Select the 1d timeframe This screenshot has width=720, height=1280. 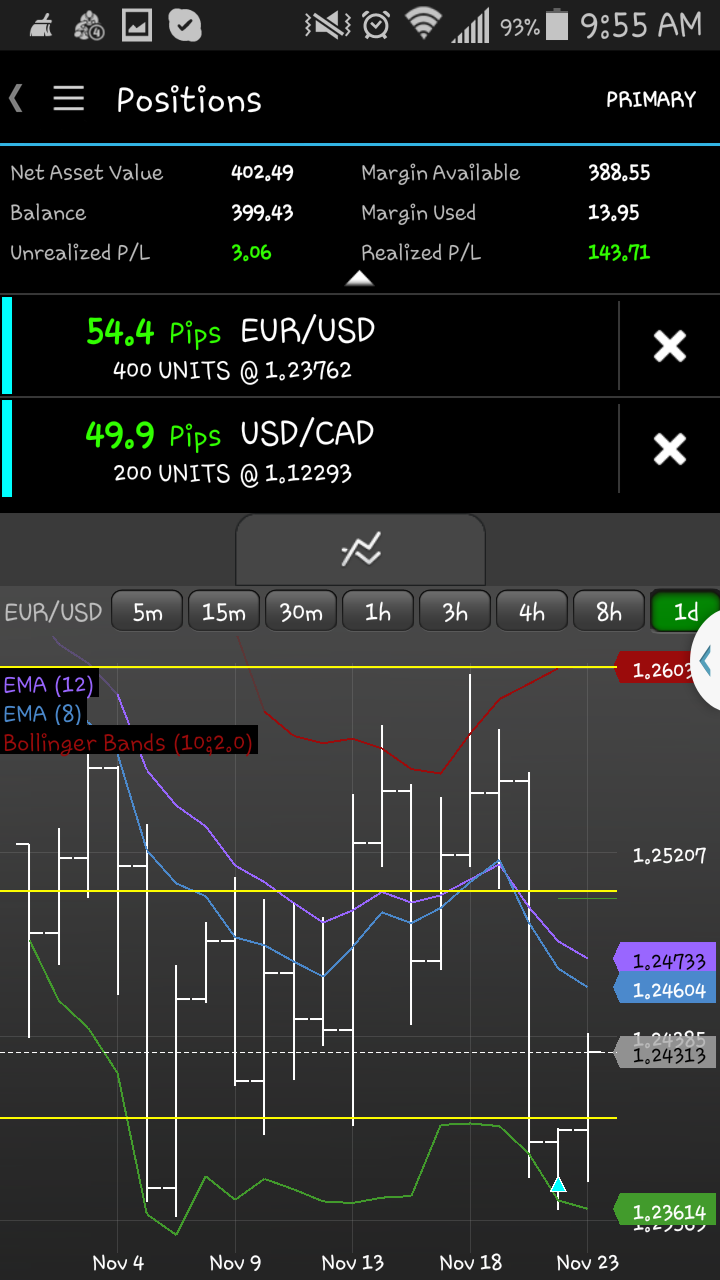pyautogui.click(x=685, y=612)
